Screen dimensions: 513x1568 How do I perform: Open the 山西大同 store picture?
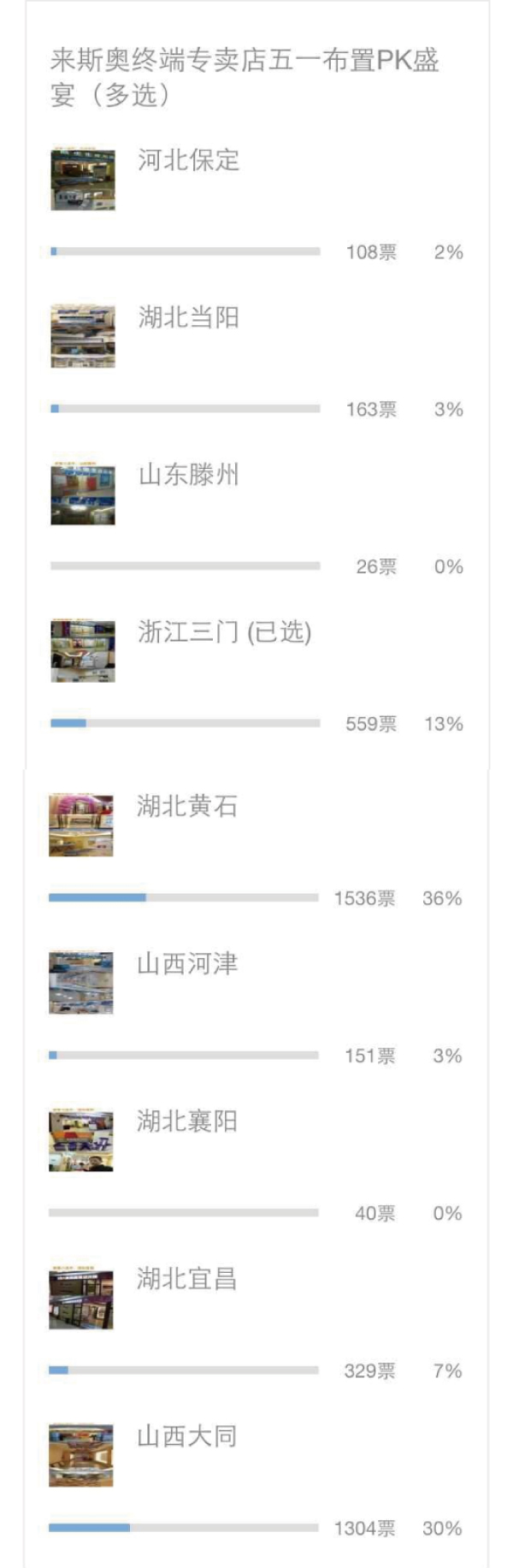click(81, 1455)
